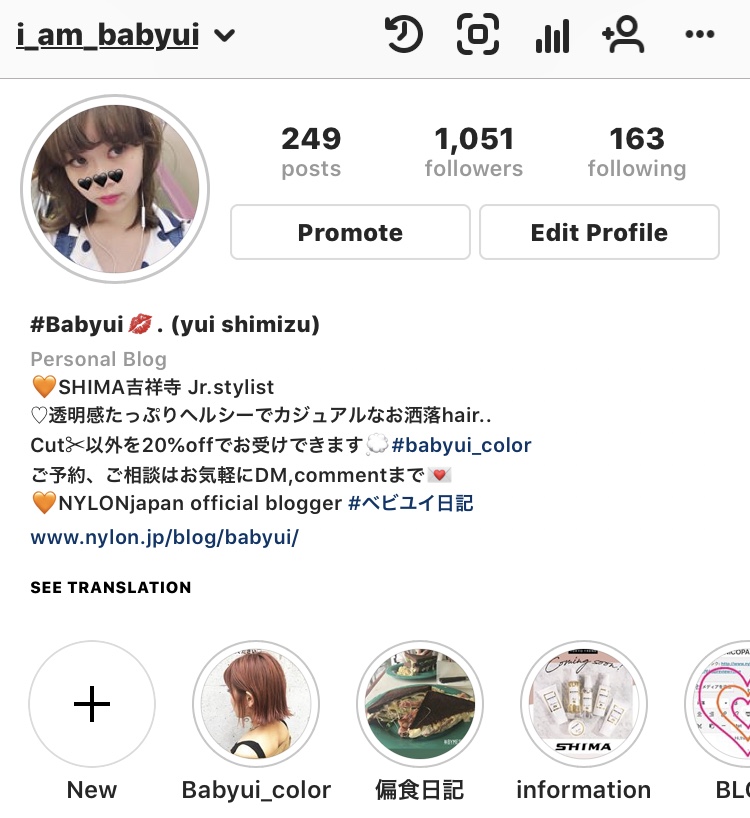Open the account switcher dropdown i_am_babyui
The height and width of the screenshot is (818, 750).
[126, 36]
